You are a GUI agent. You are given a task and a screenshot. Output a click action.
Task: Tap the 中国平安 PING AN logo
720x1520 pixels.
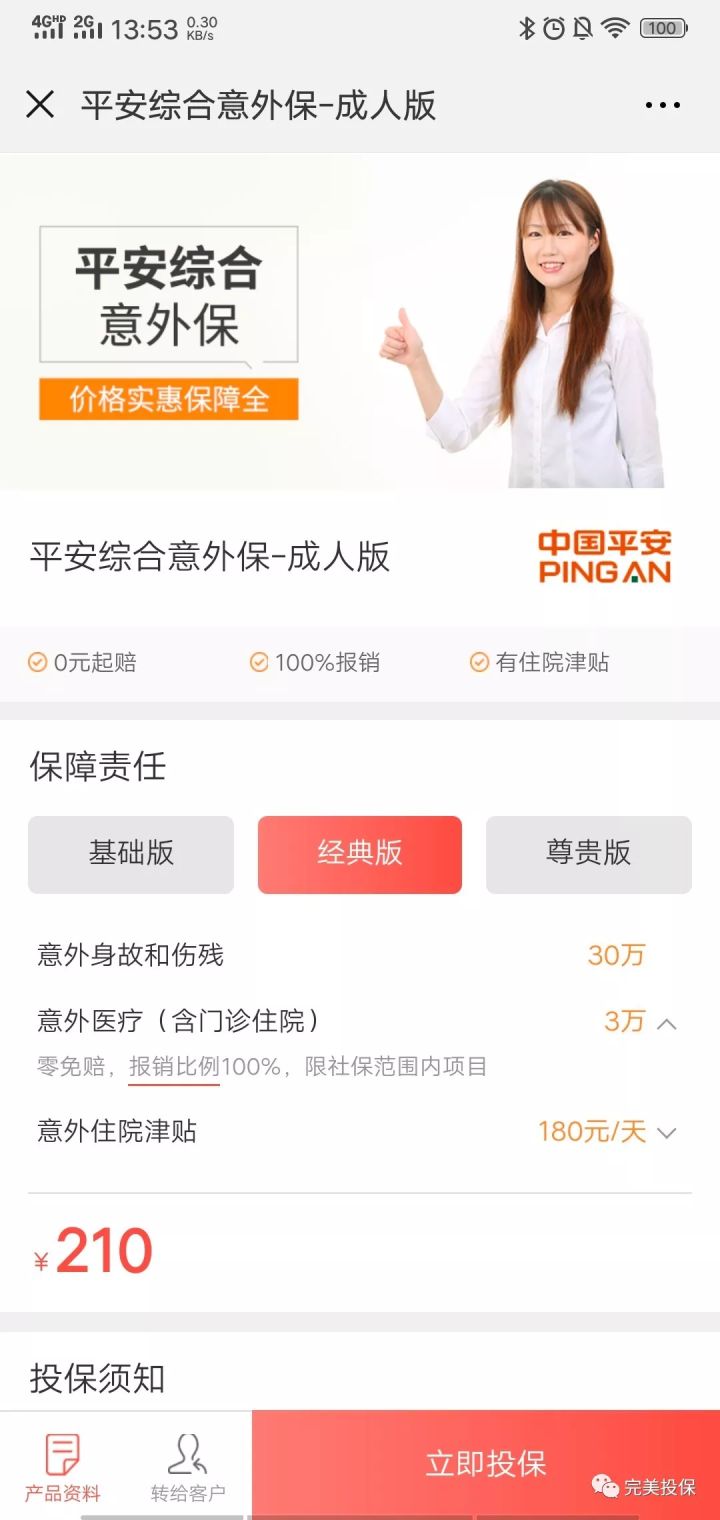604,555
